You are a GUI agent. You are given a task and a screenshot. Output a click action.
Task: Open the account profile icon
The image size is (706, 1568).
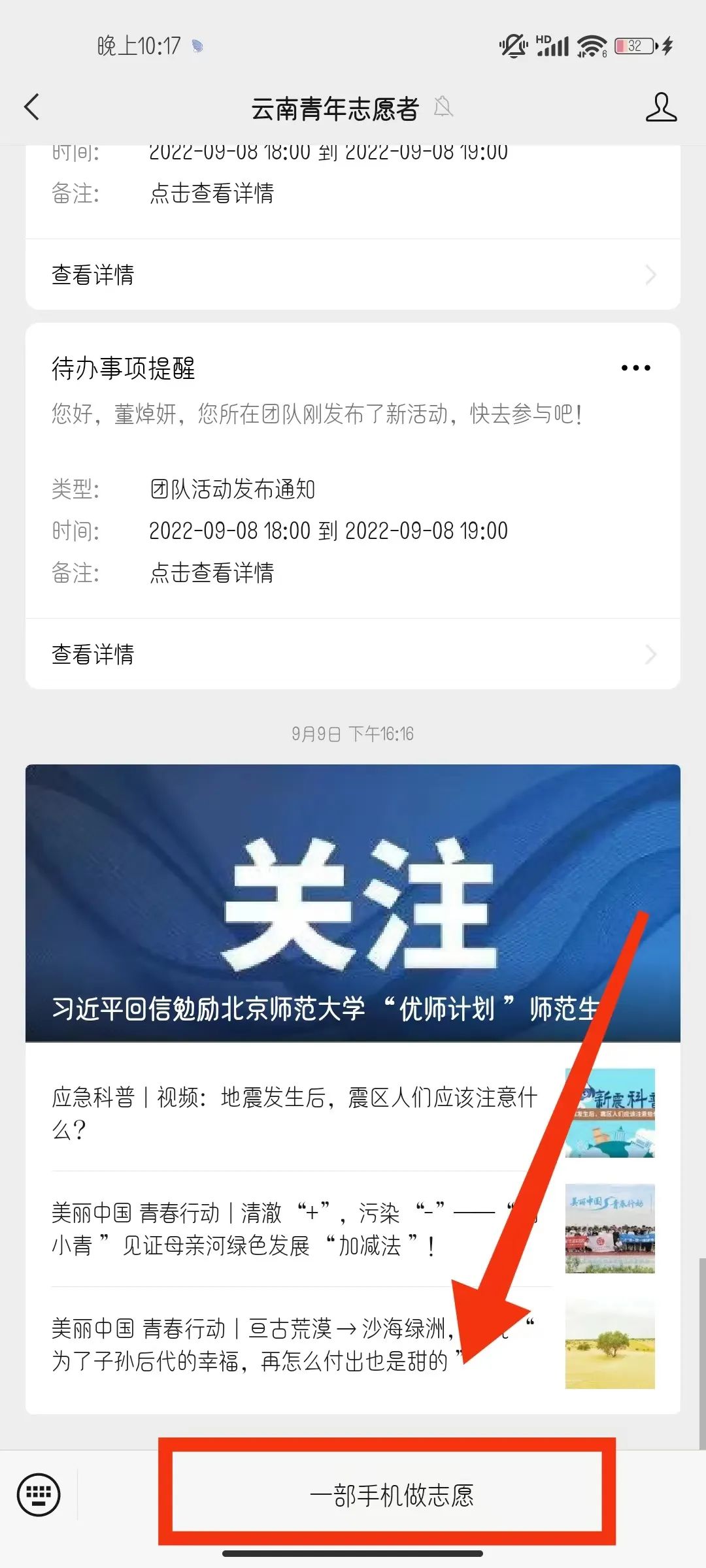coord(661,108)
